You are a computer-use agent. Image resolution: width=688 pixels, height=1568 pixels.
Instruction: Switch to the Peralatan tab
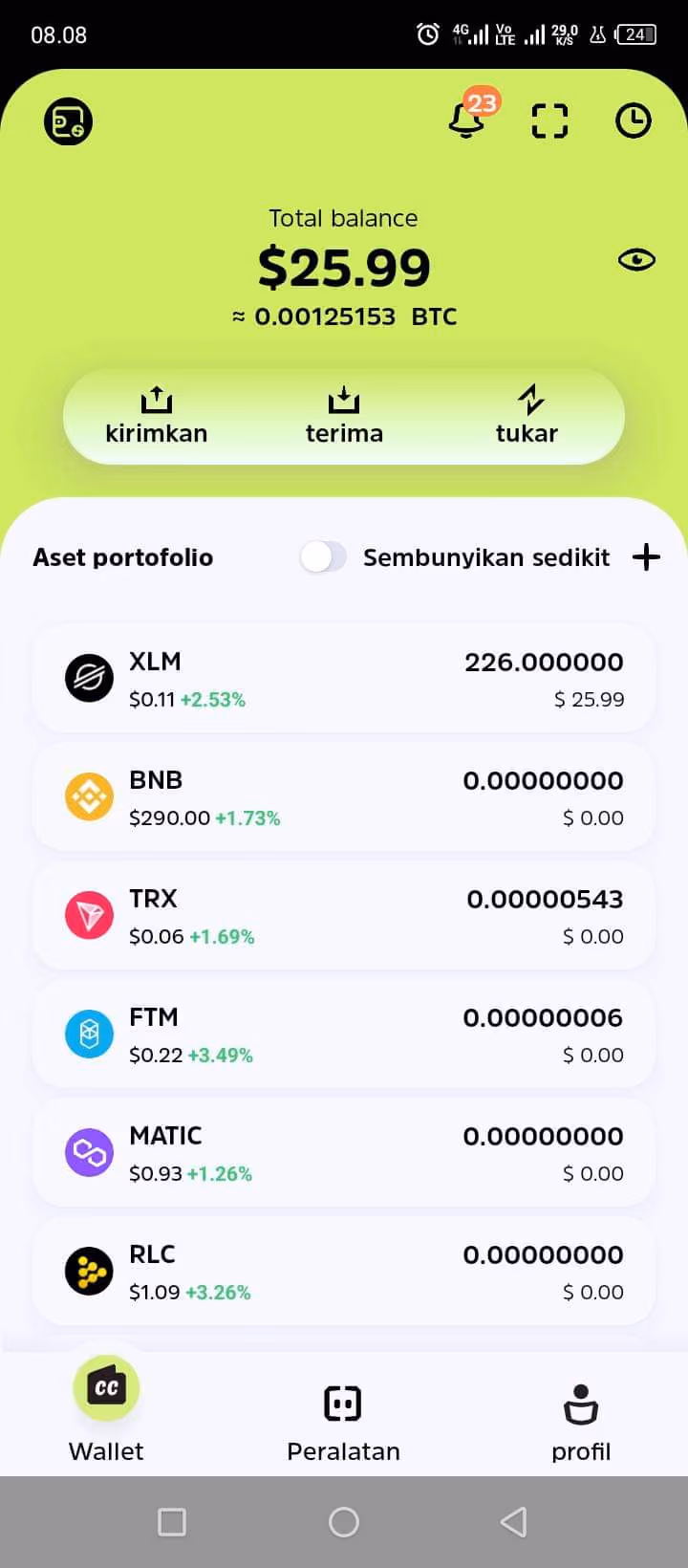(x=343, y=1423)
